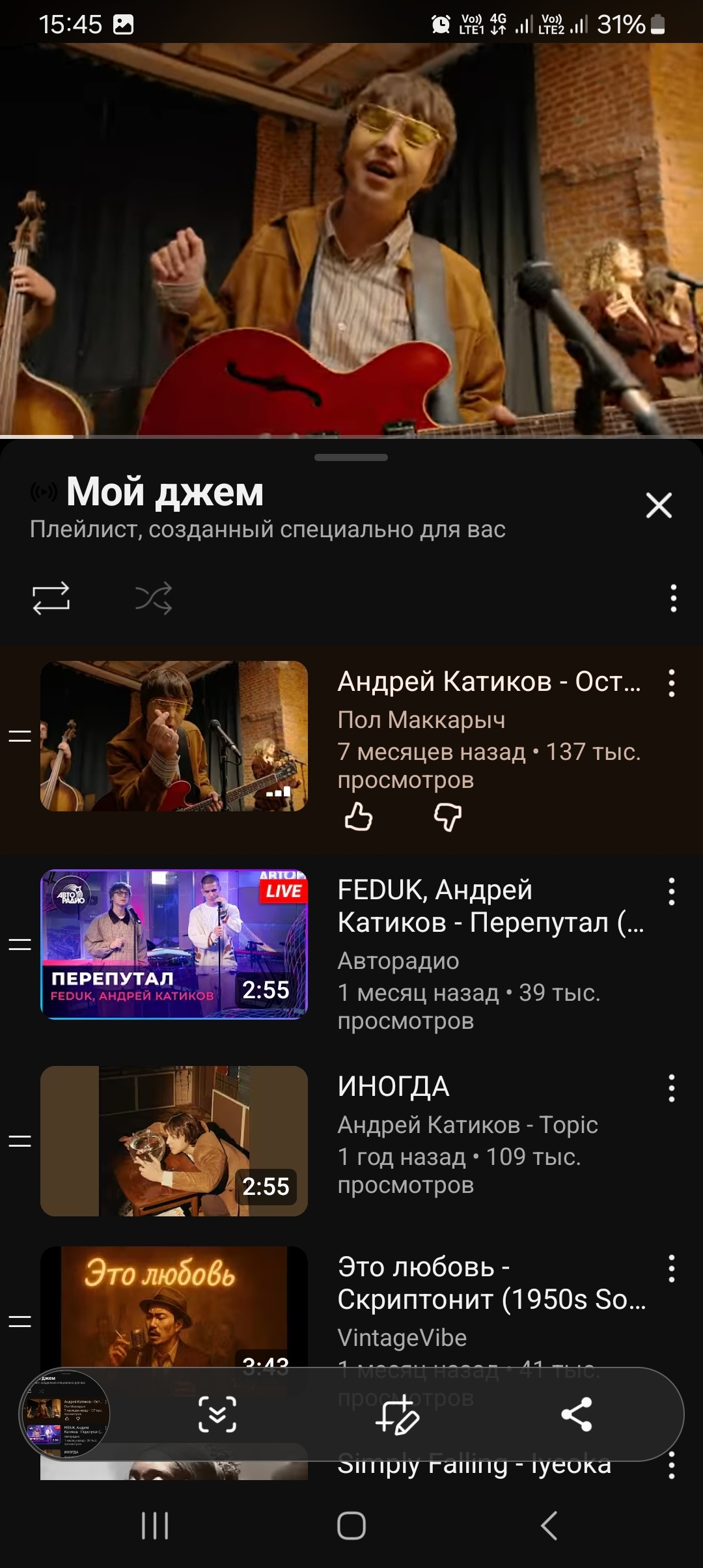Close the Мой джем playlist panel
703x1568 pixels.
coord(658,505)
